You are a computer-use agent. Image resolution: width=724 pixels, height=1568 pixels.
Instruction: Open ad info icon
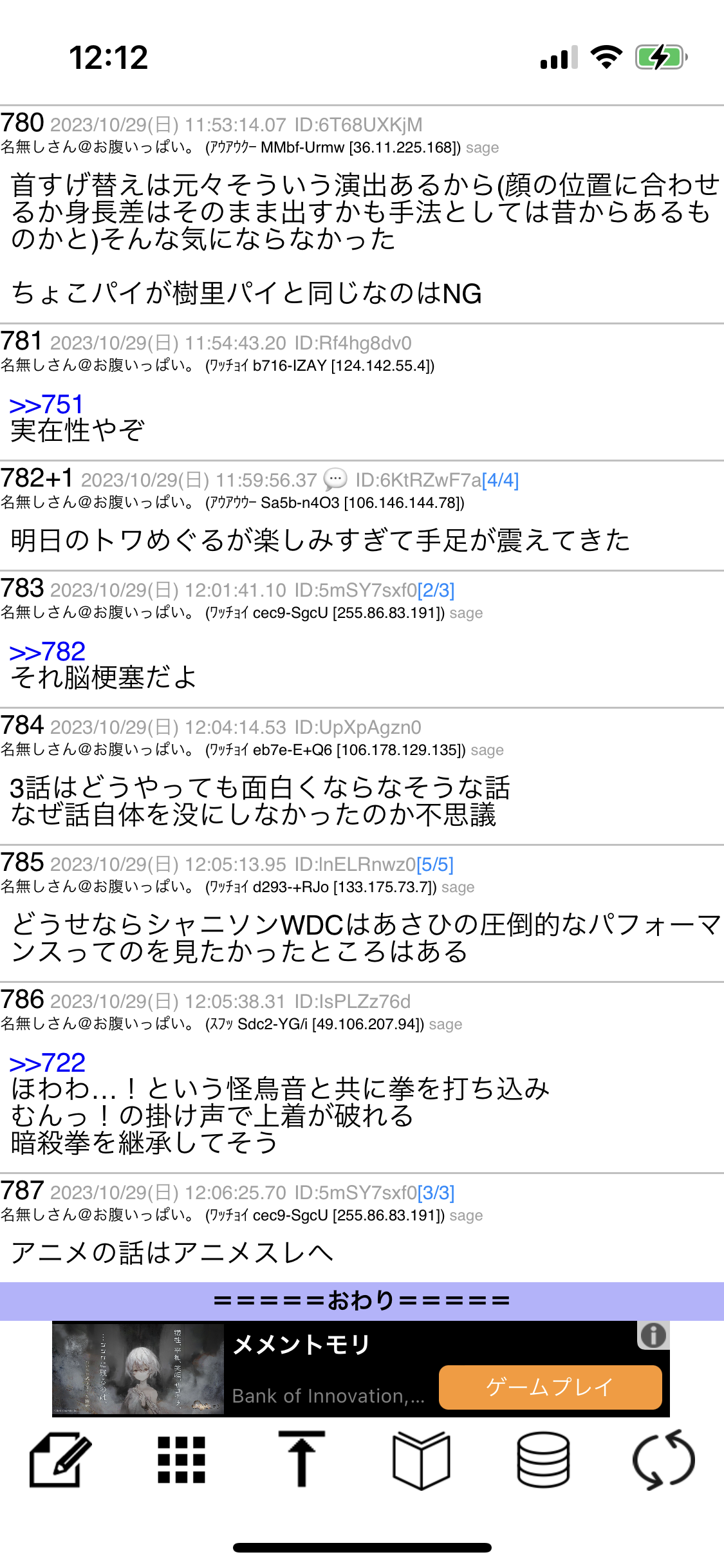[653, 1335]
